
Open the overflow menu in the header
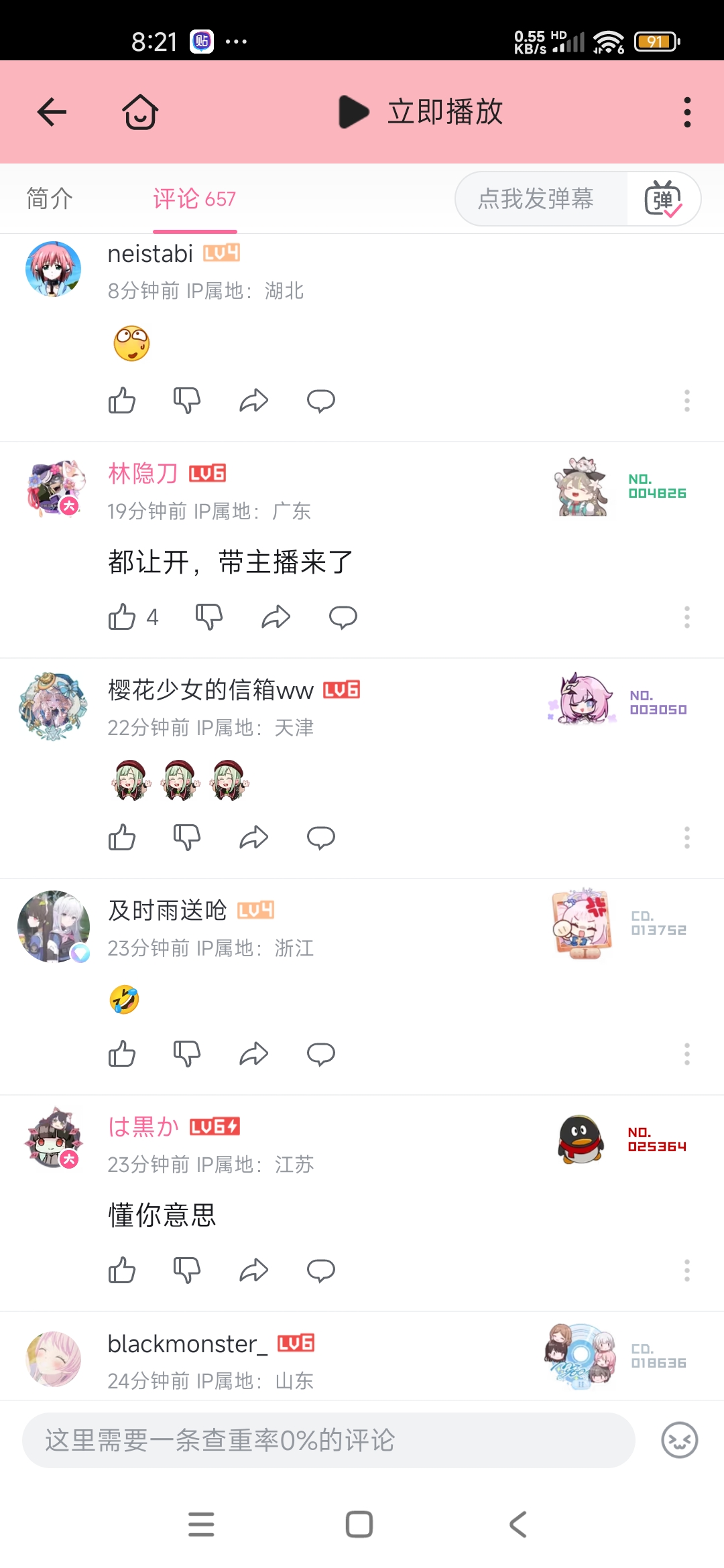click(686, 112)
